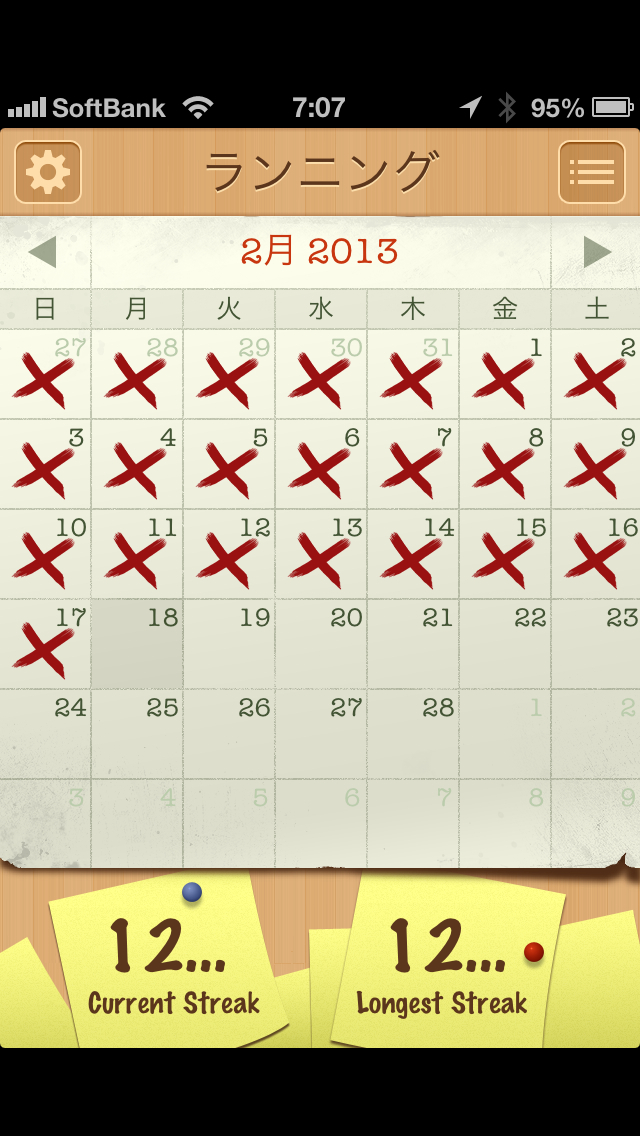Viewport: 640px width, 1136px height.
Task: Open settings with the gear icon
Action: pyautogui.click(x=48, y=172)
